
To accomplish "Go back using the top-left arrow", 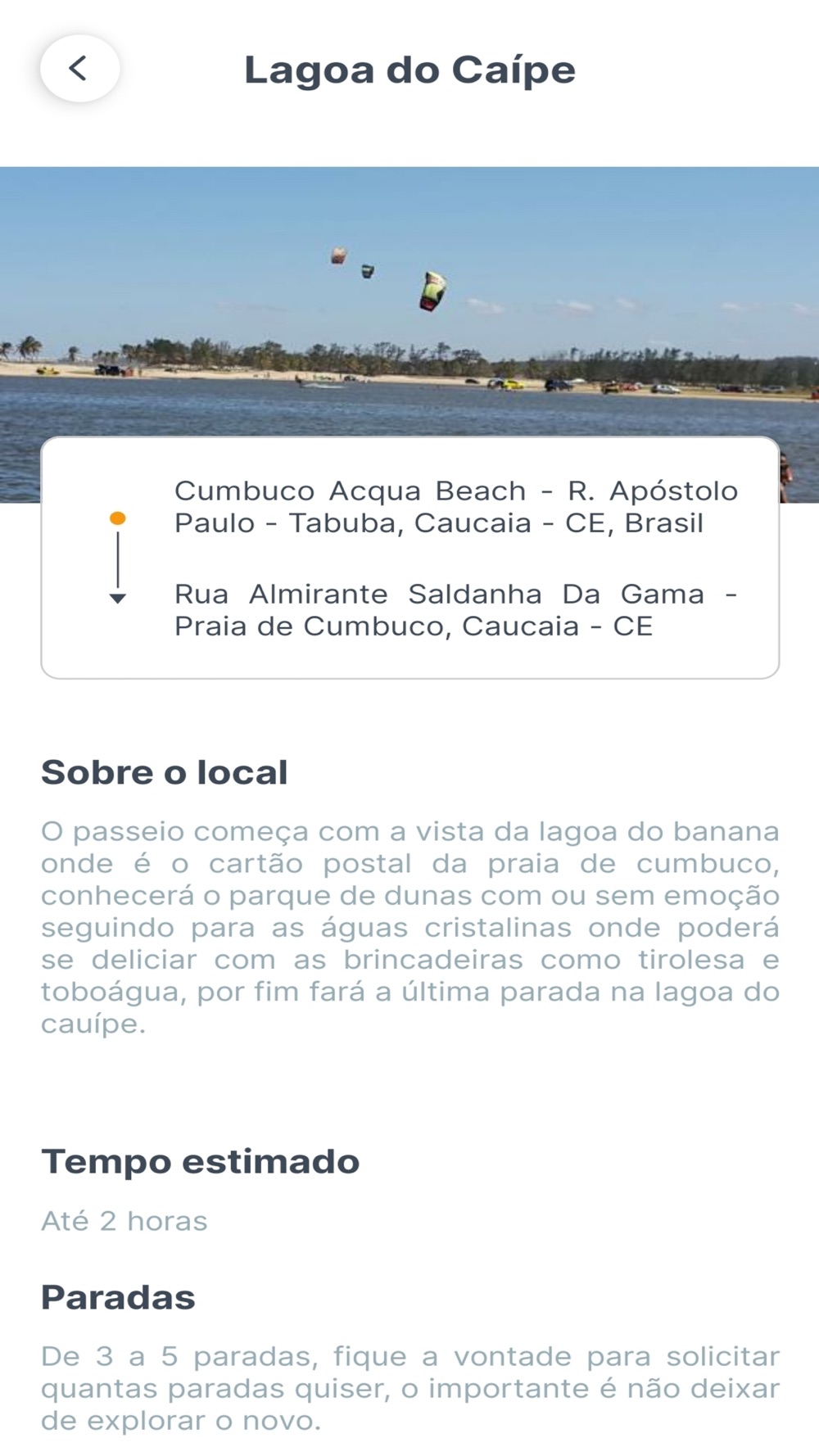I will pos(79,69).
